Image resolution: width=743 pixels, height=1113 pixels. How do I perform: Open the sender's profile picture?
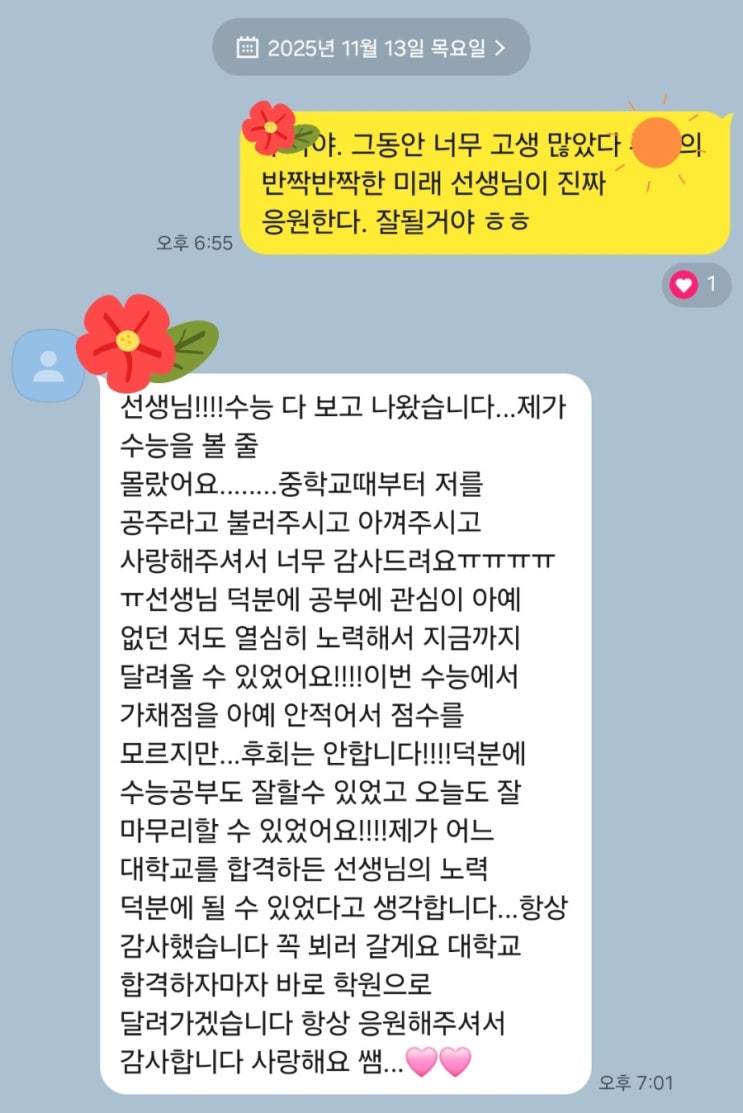point(47,365)
